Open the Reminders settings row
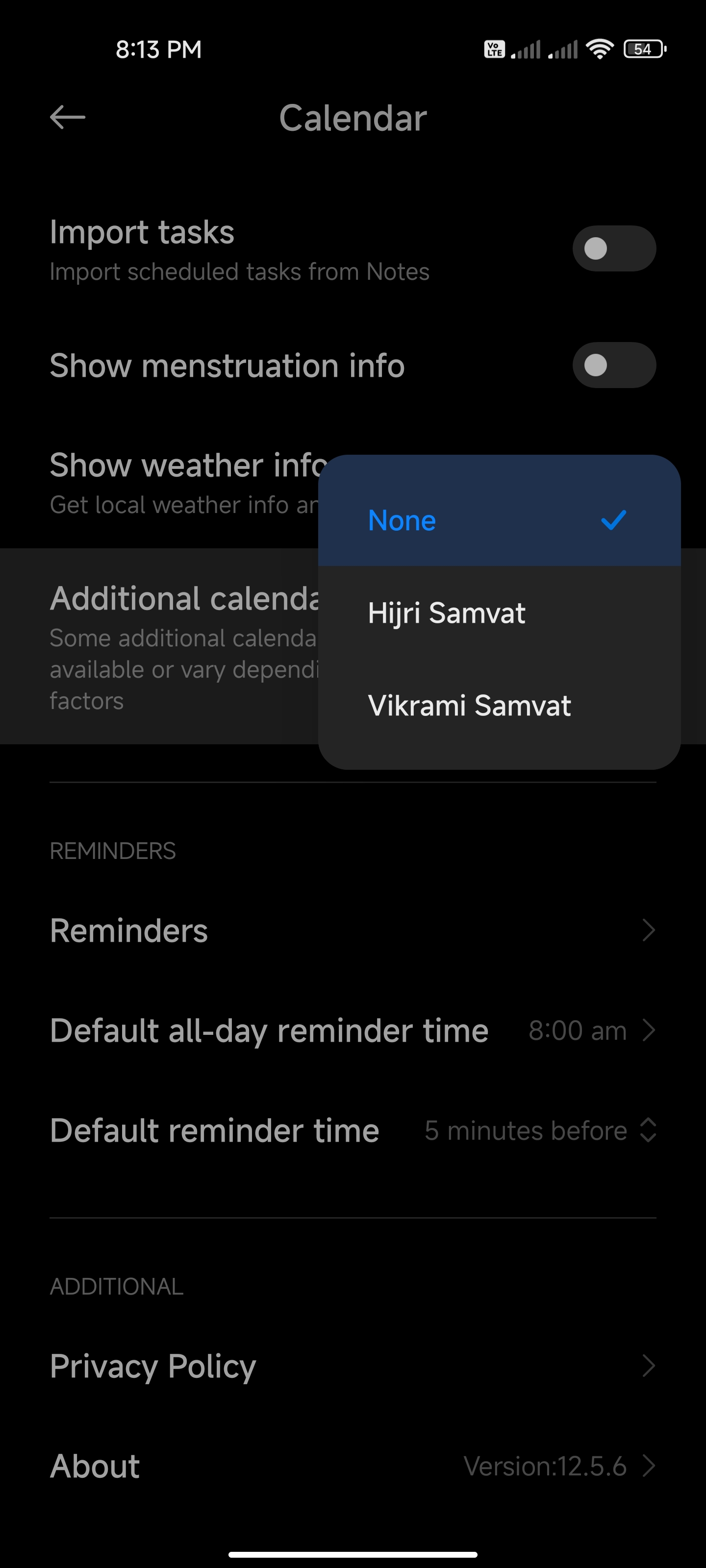Screen dimensions: 706x1568 coord(353,930)
